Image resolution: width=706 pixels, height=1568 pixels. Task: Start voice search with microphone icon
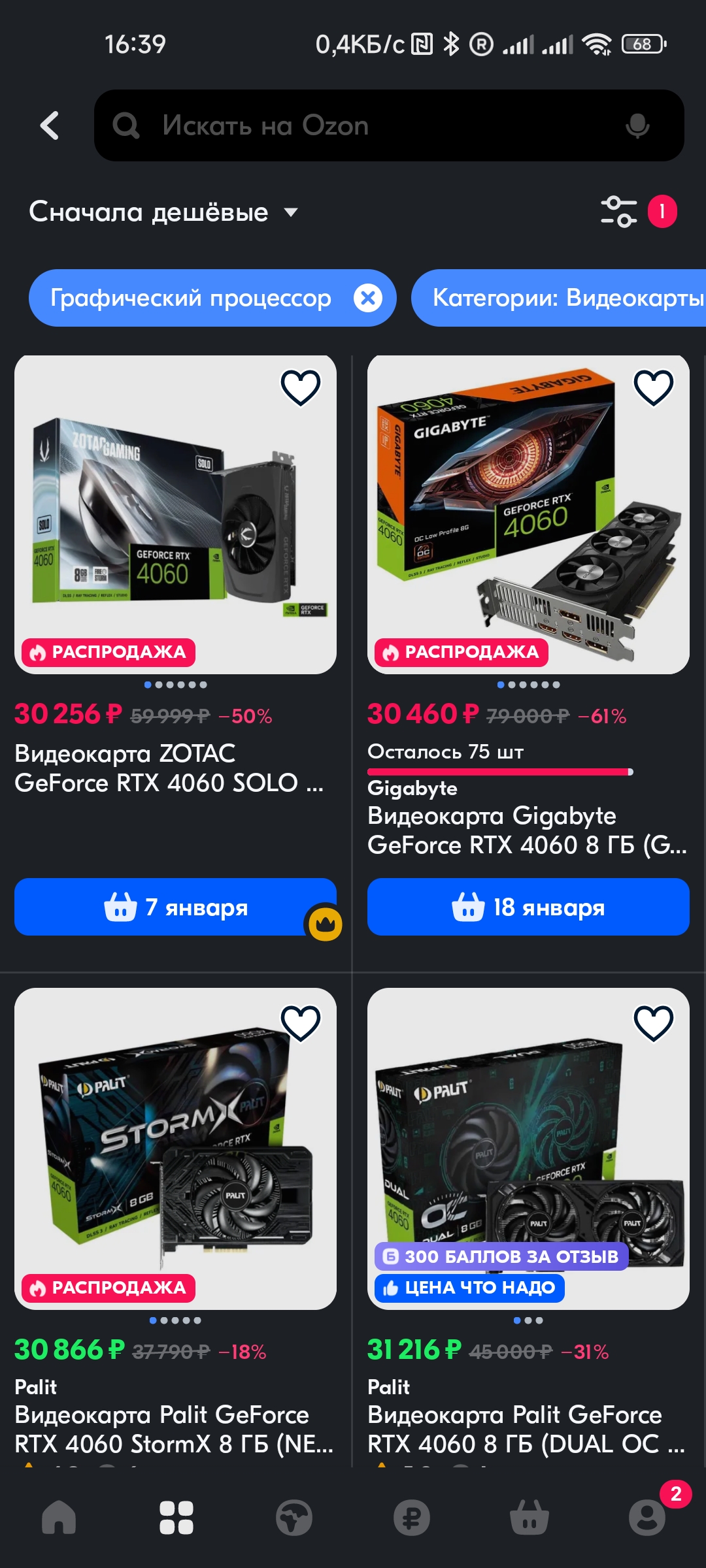click(637, 125)
